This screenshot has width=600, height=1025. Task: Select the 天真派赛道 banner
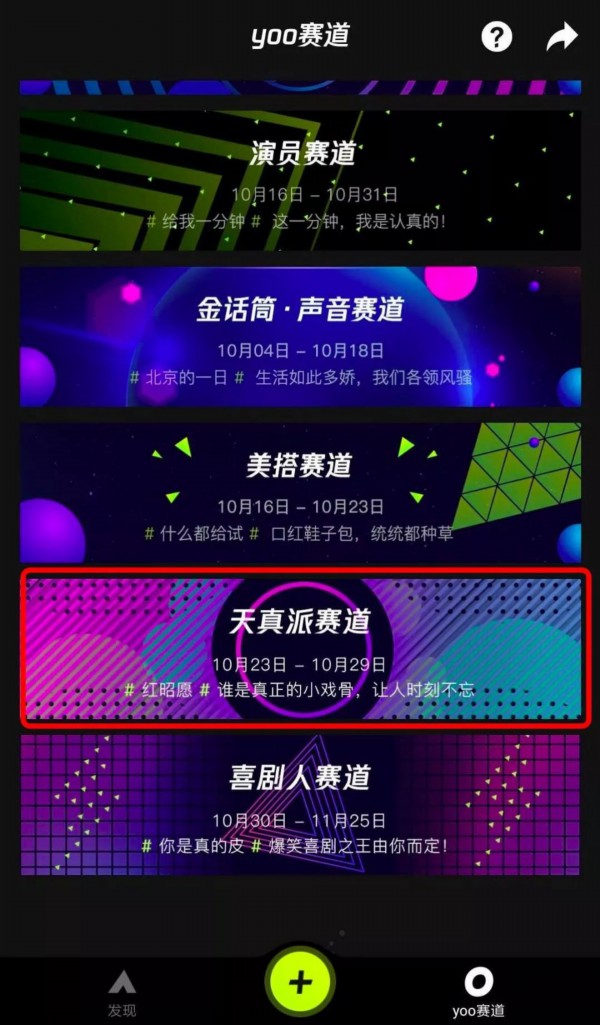pos(300,648)
